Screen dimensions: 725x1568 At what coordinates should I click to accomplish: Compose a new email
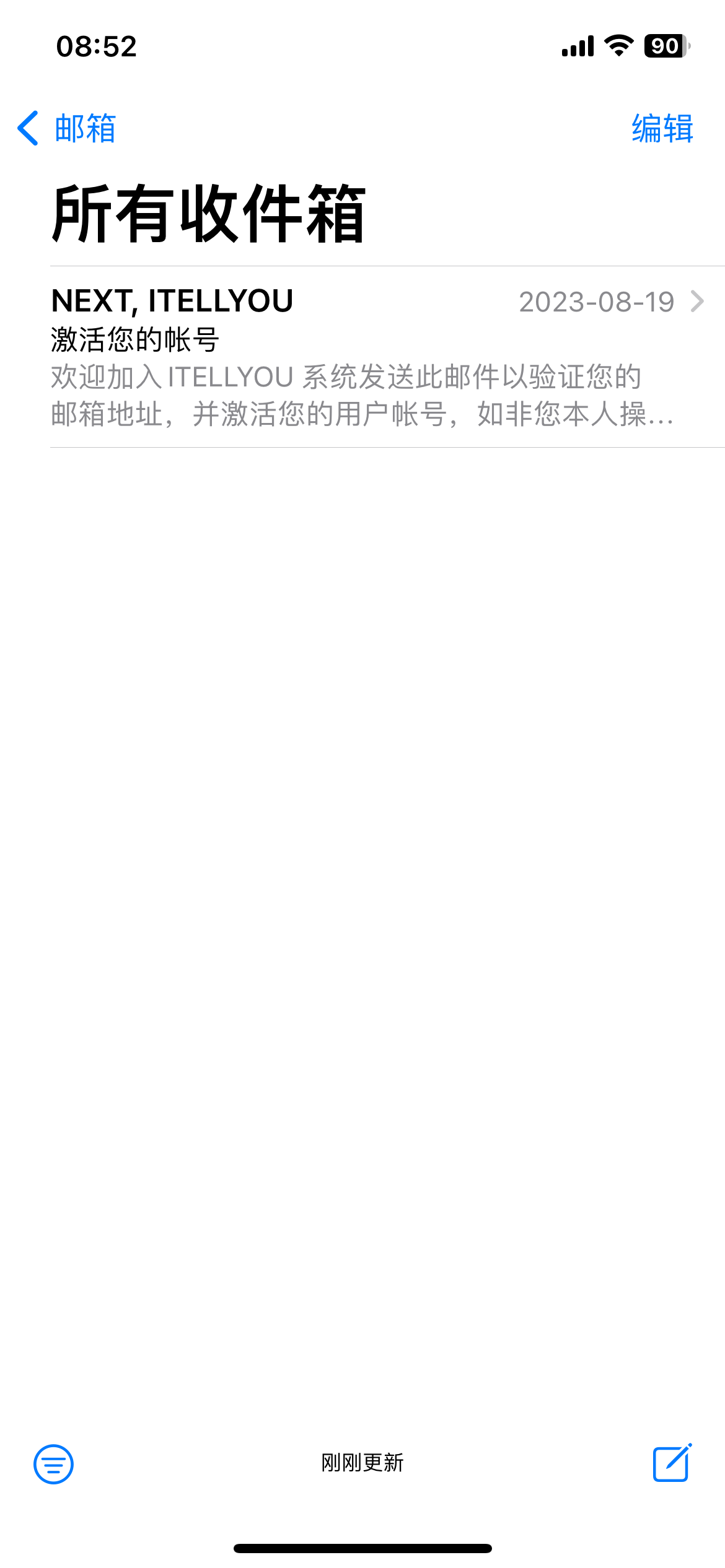tap(672, 1463)
